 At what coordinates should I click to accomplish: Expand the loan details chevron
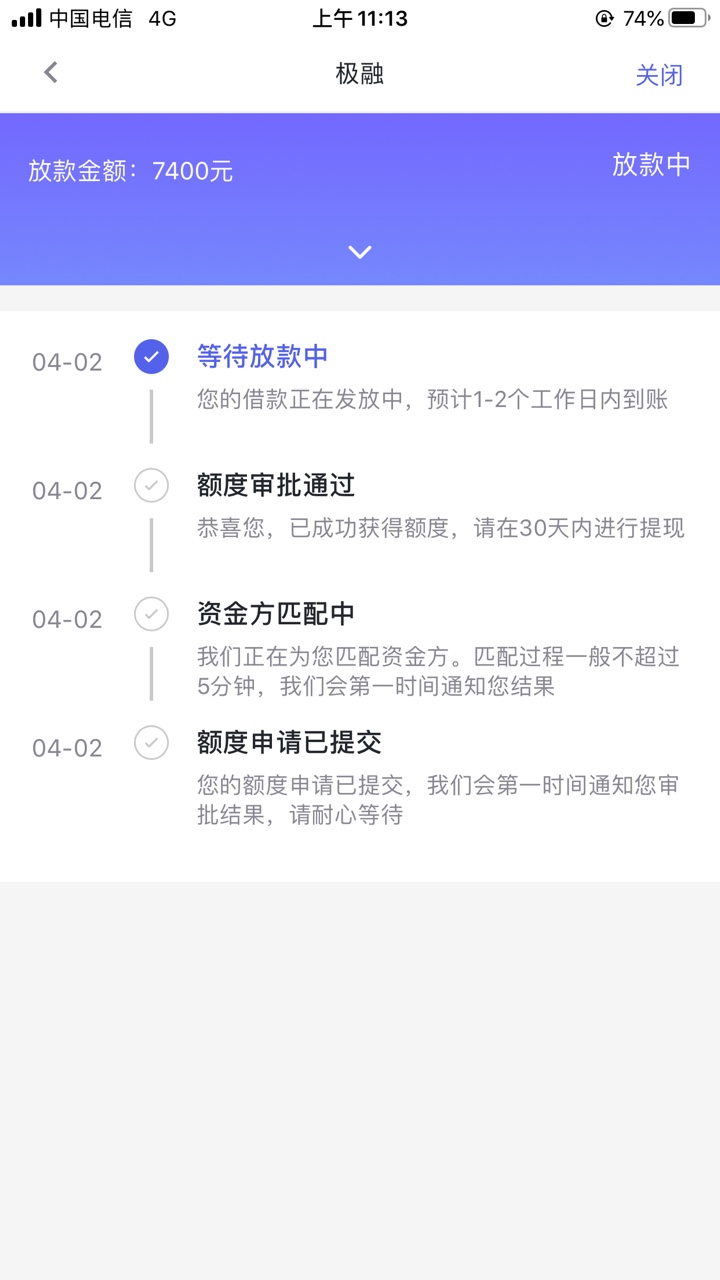tap(360, 252)
